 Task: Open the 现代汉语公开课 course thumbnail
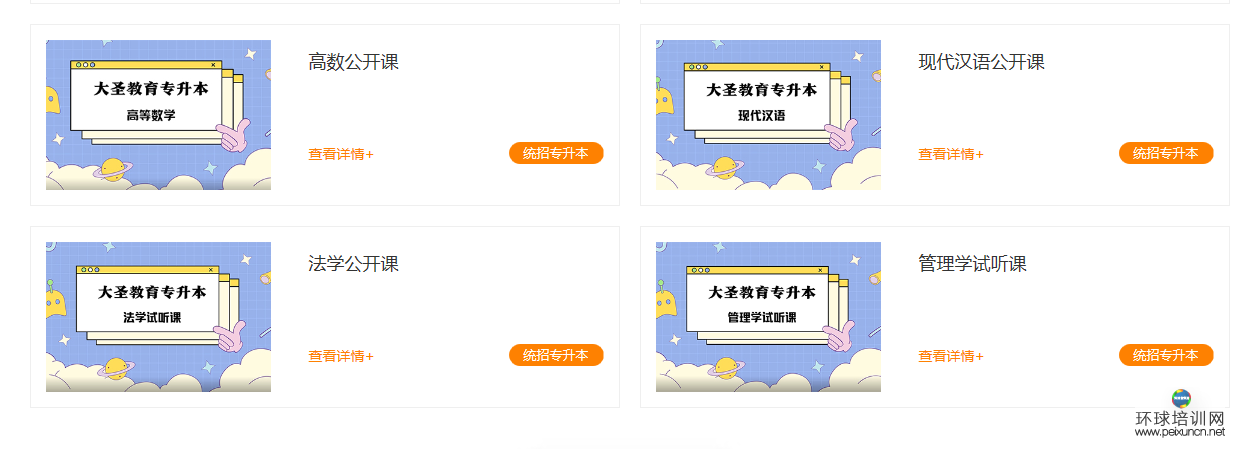pos(768,115)
